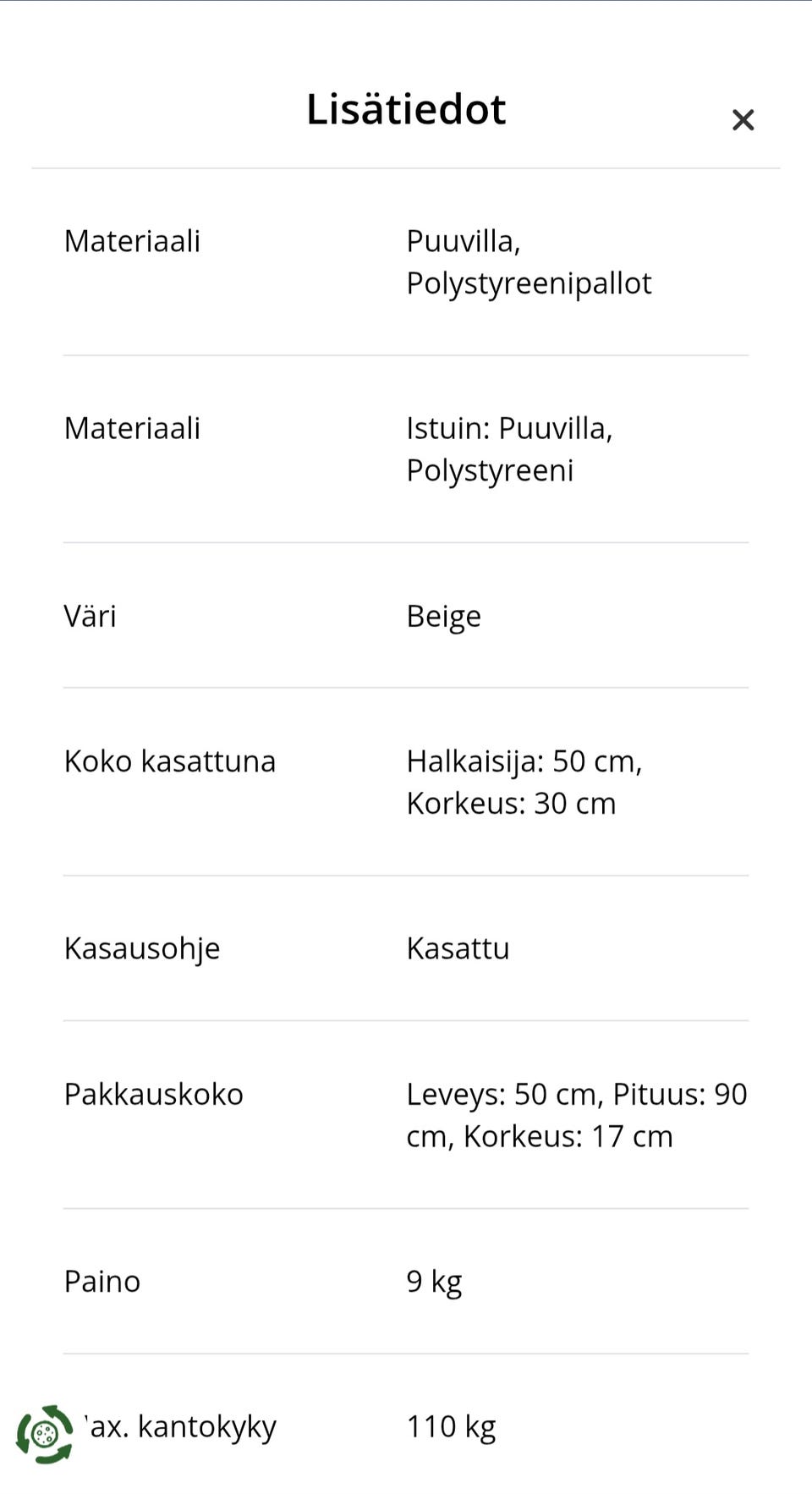Image resolution: width=812 pixels, height=1494 pixels.
Task: Select the Pakkauskoko label
Action: pyautogui.click(x=153, y=1094)
